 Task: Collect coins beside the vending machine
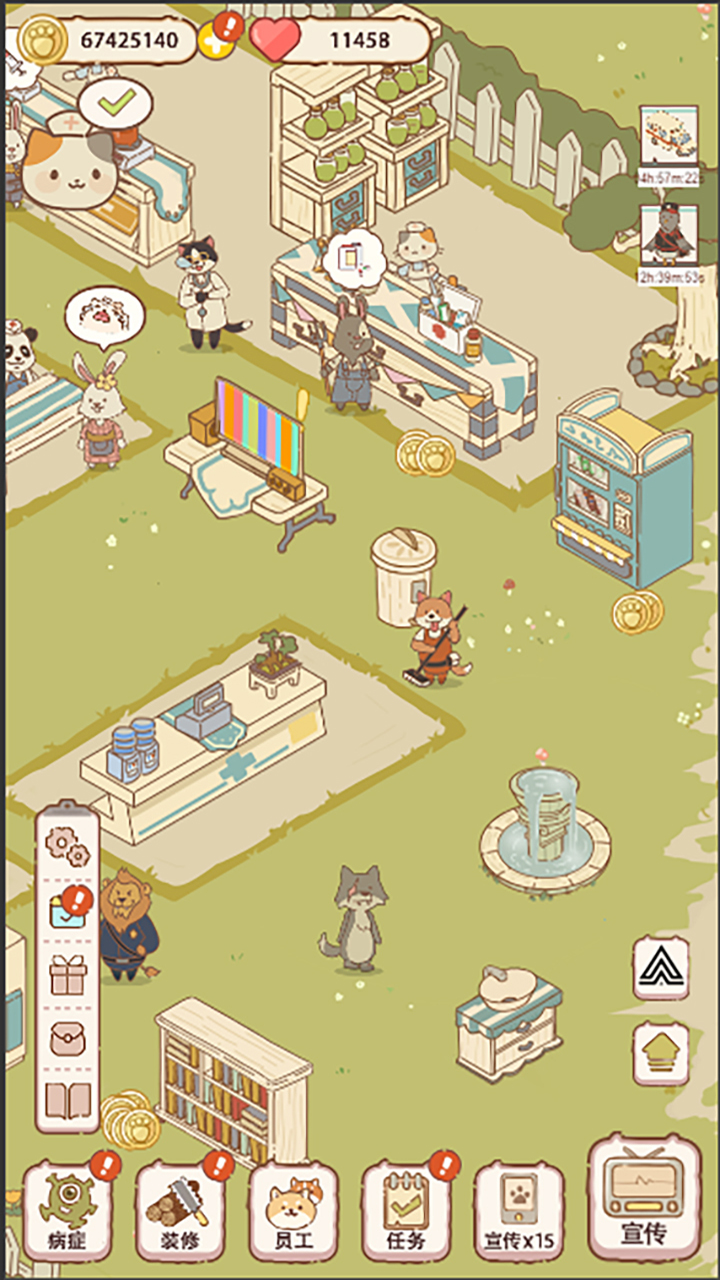(637, 612)
